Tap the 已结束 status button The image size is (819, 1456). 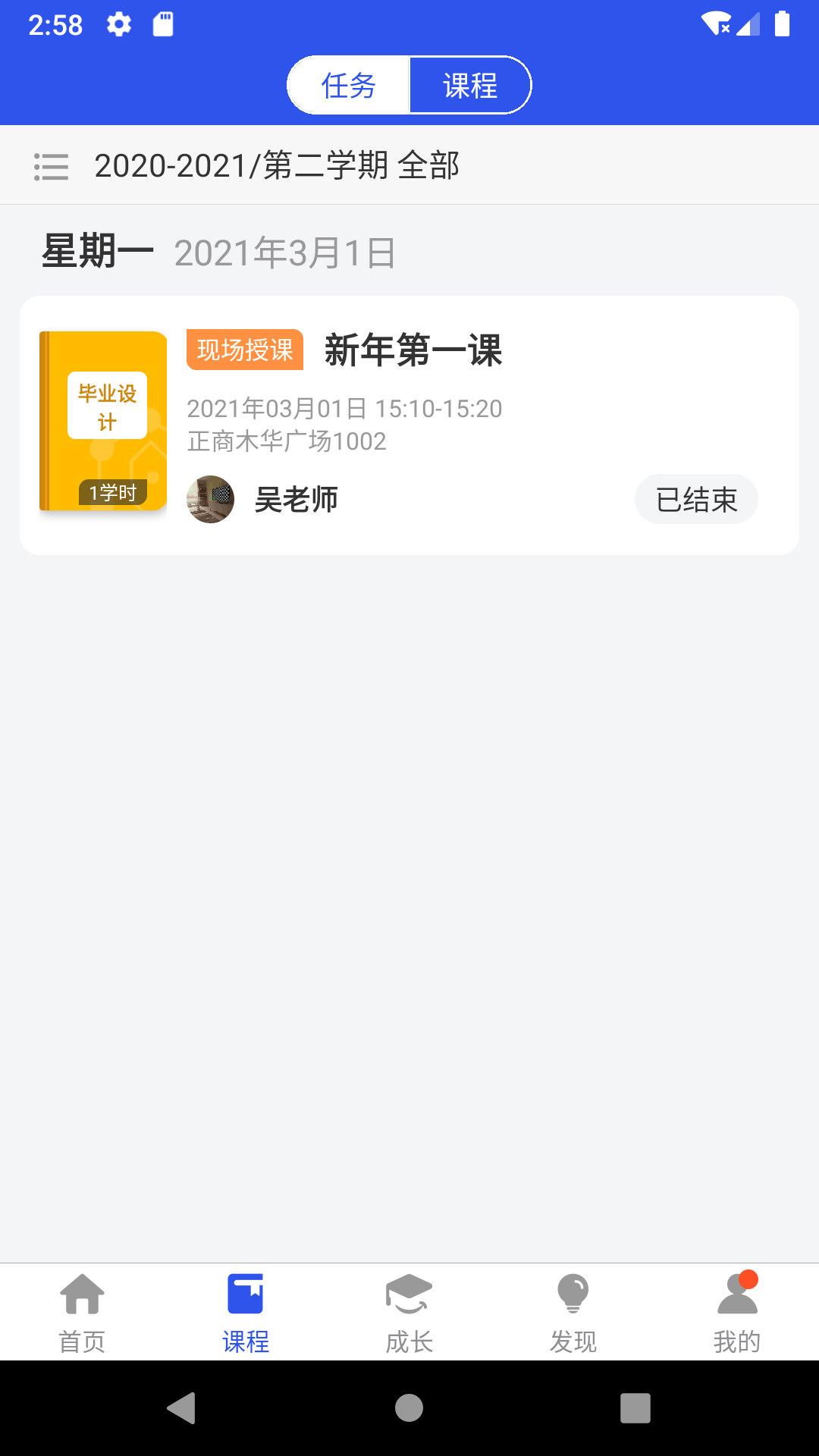695,499
